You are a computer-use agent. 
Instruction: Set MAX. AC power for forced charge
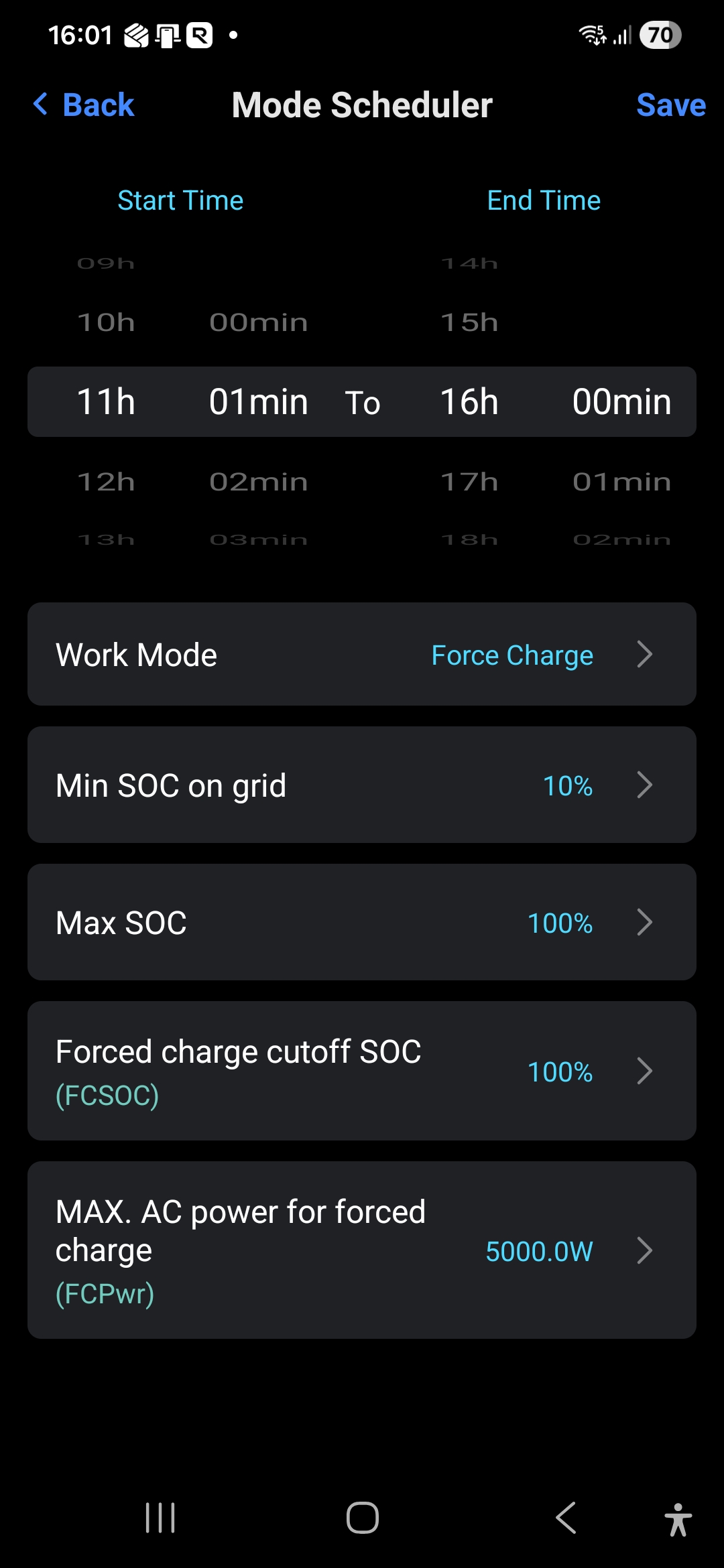362,1250
